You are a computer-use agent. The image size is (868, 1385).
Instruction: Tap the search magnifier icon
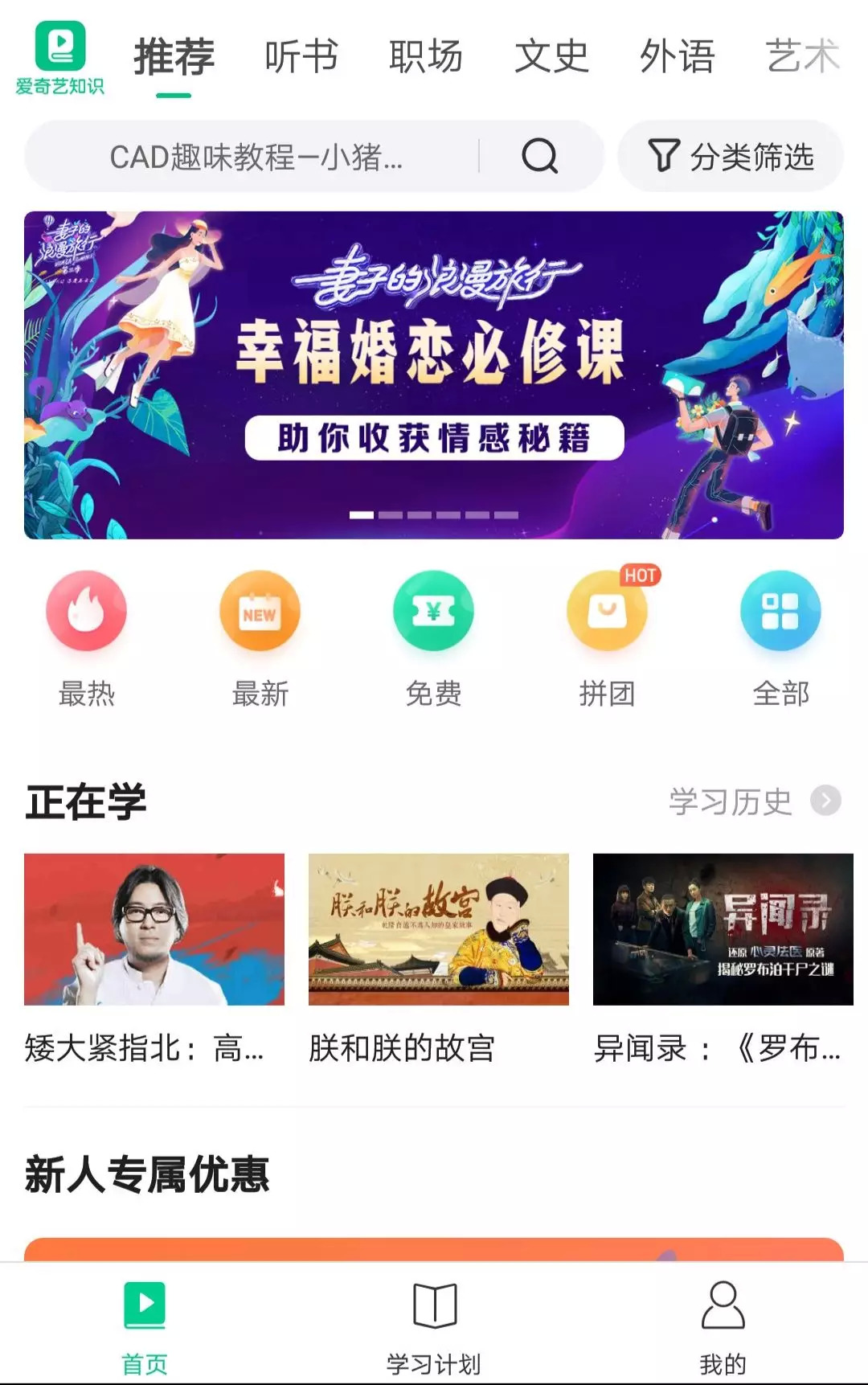(539, 156)
